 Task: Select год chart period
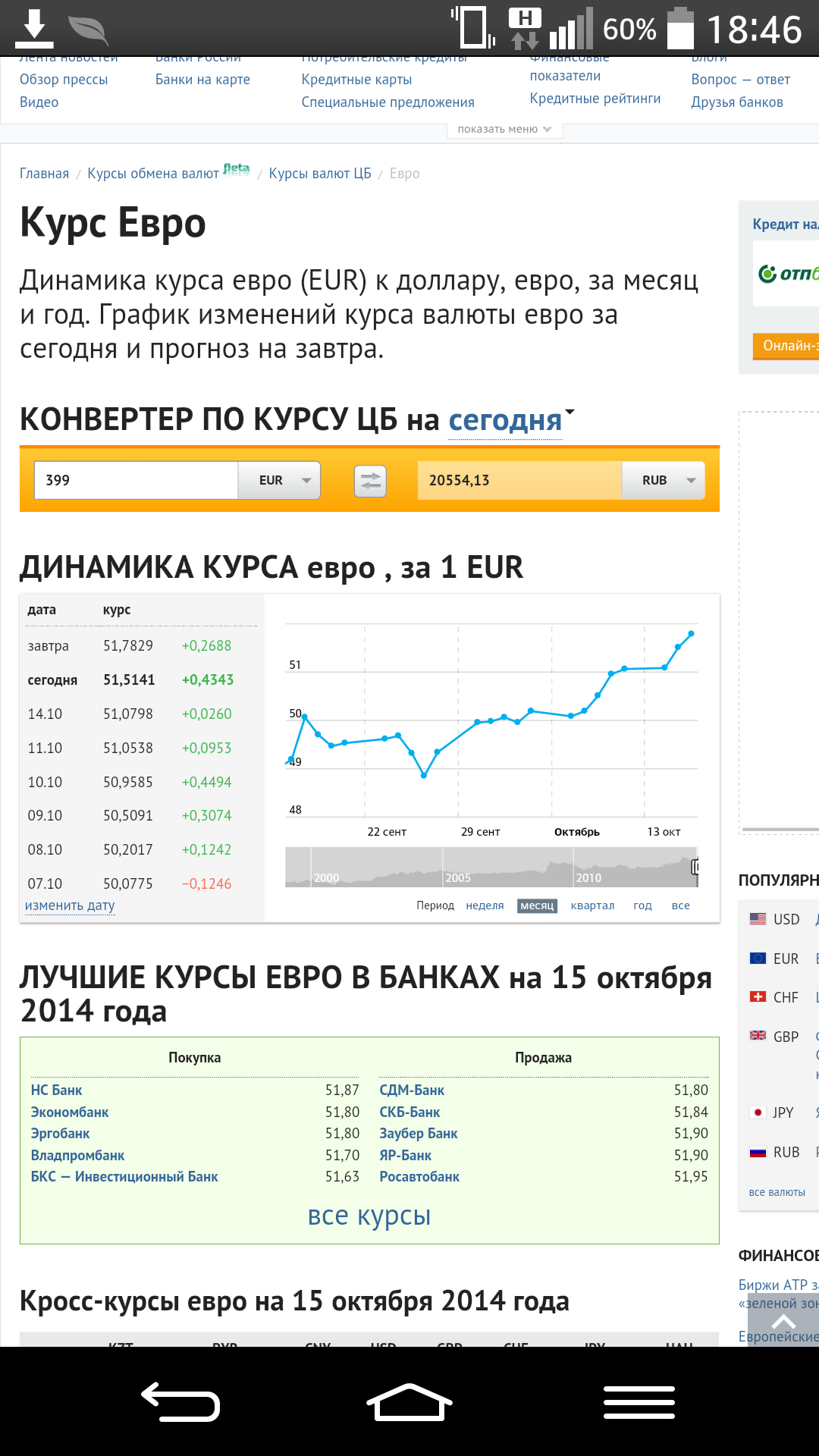pyautogui.click(x=642, y=905)
